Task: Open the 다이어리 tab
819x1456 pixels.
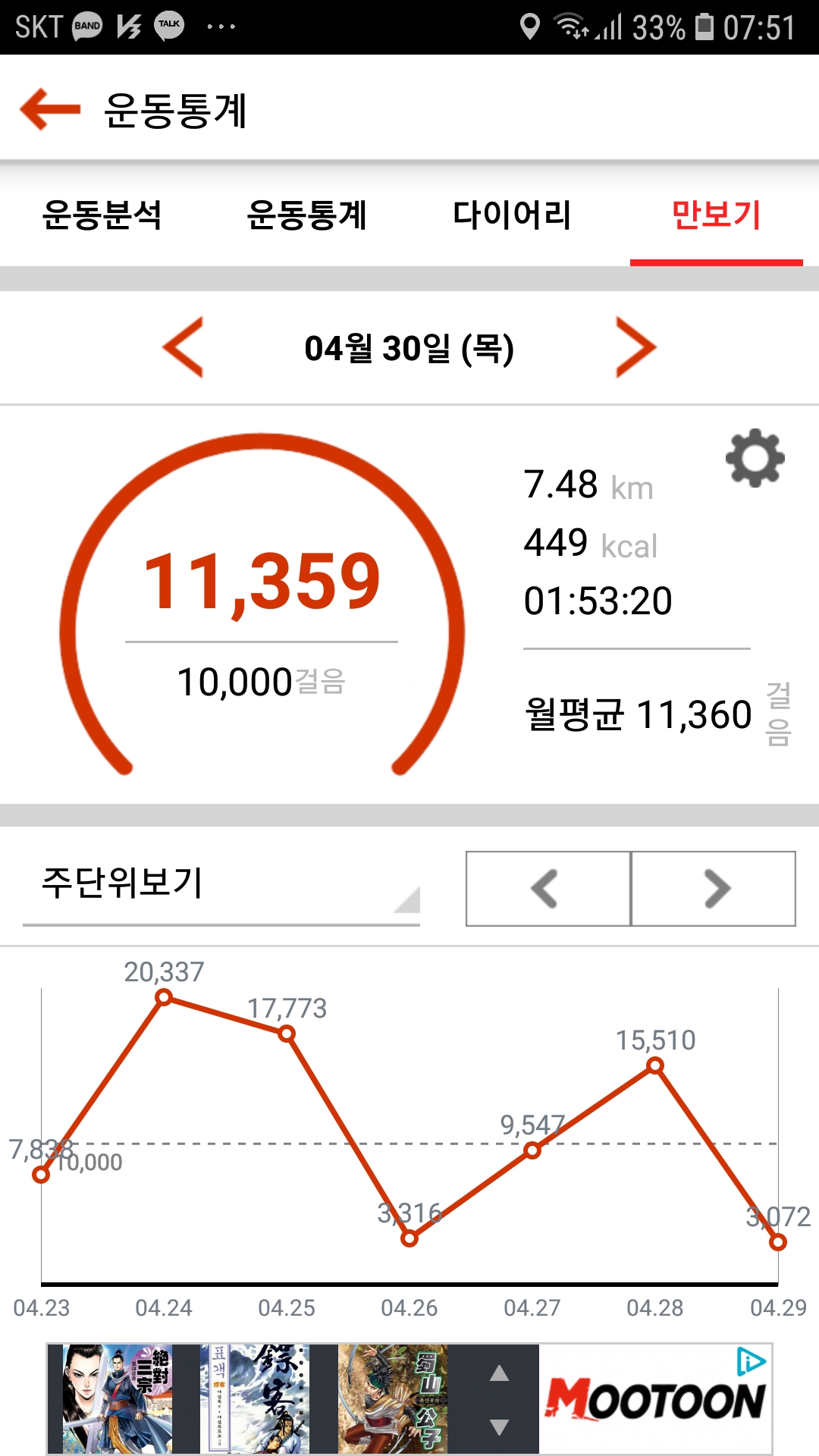Action: pyautogui.click(x=511, y=215)
